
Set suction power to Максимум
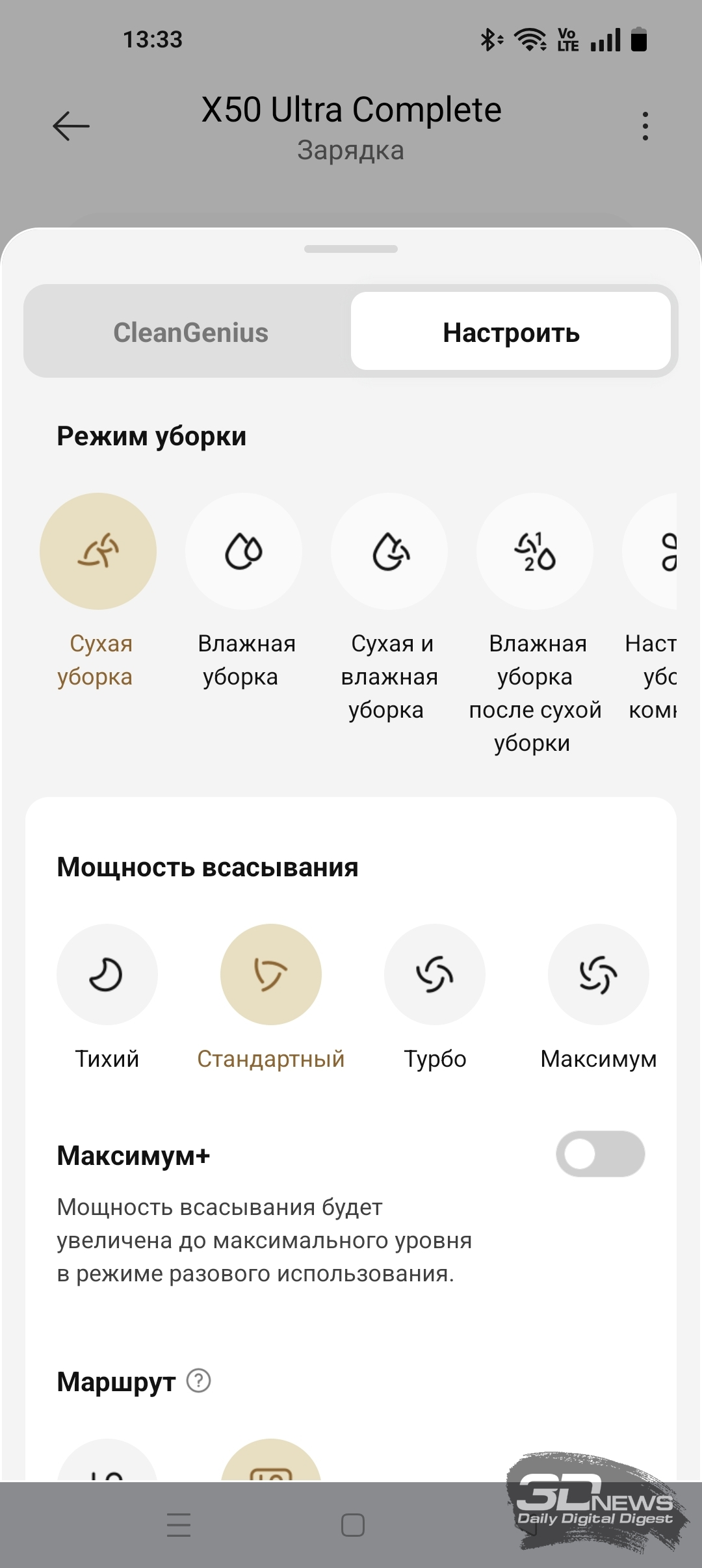(599, 974)
